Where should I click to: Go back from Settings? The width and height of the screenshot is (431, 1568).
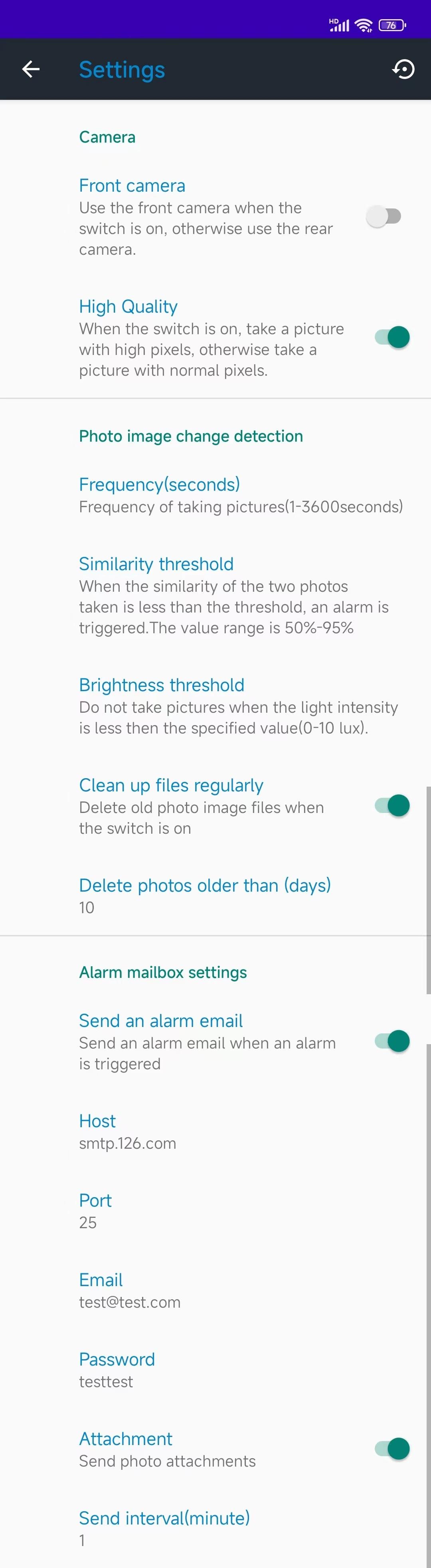click(x=31, y=69)
